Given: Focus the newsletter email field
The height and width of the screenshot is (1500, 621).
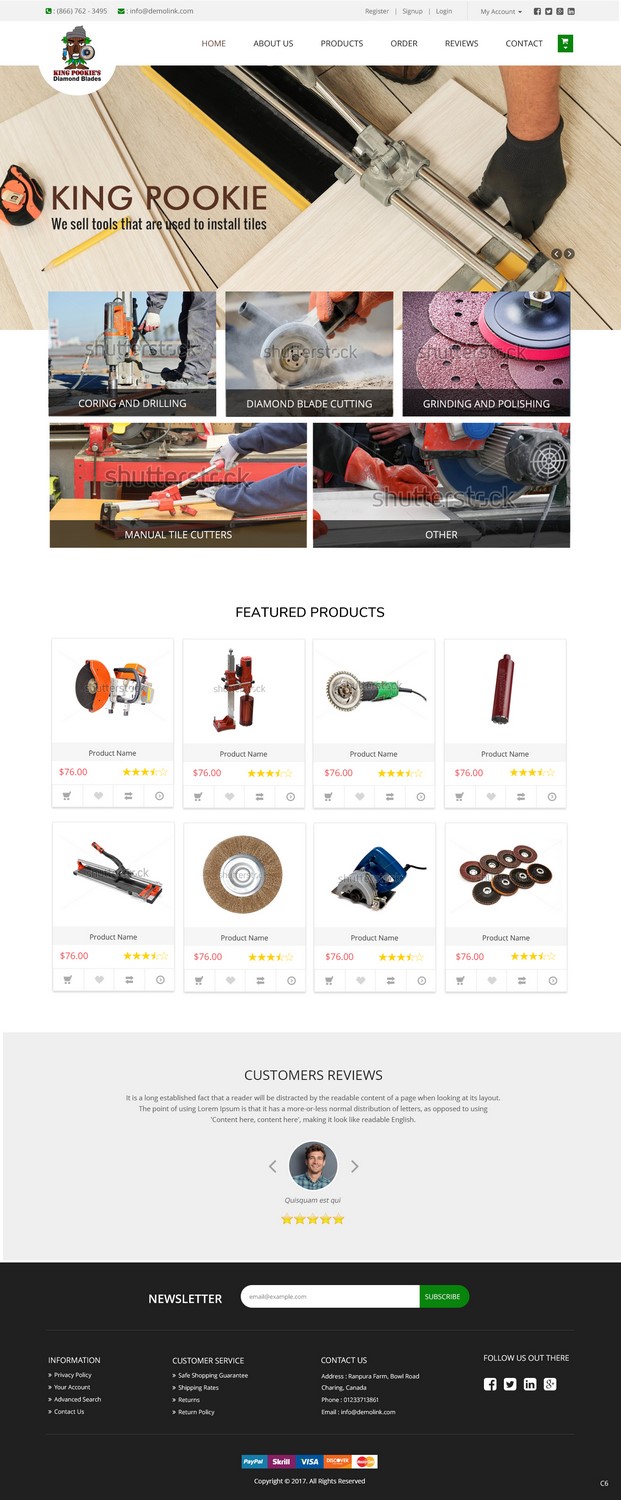Looking at the screenshot, I should [x=330, y=1296].
